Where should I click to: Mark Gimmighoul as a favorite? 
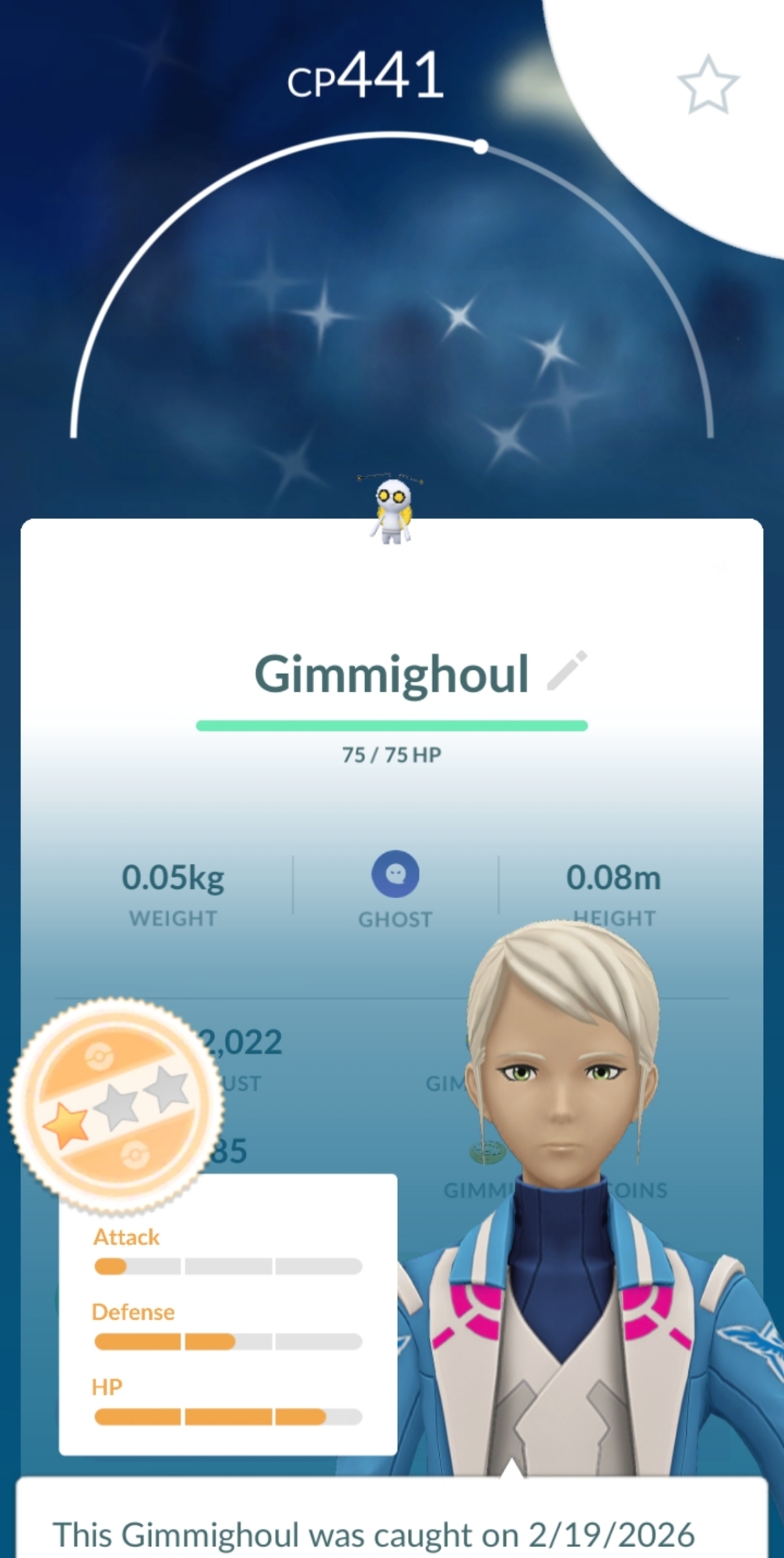tap(707, 85)
